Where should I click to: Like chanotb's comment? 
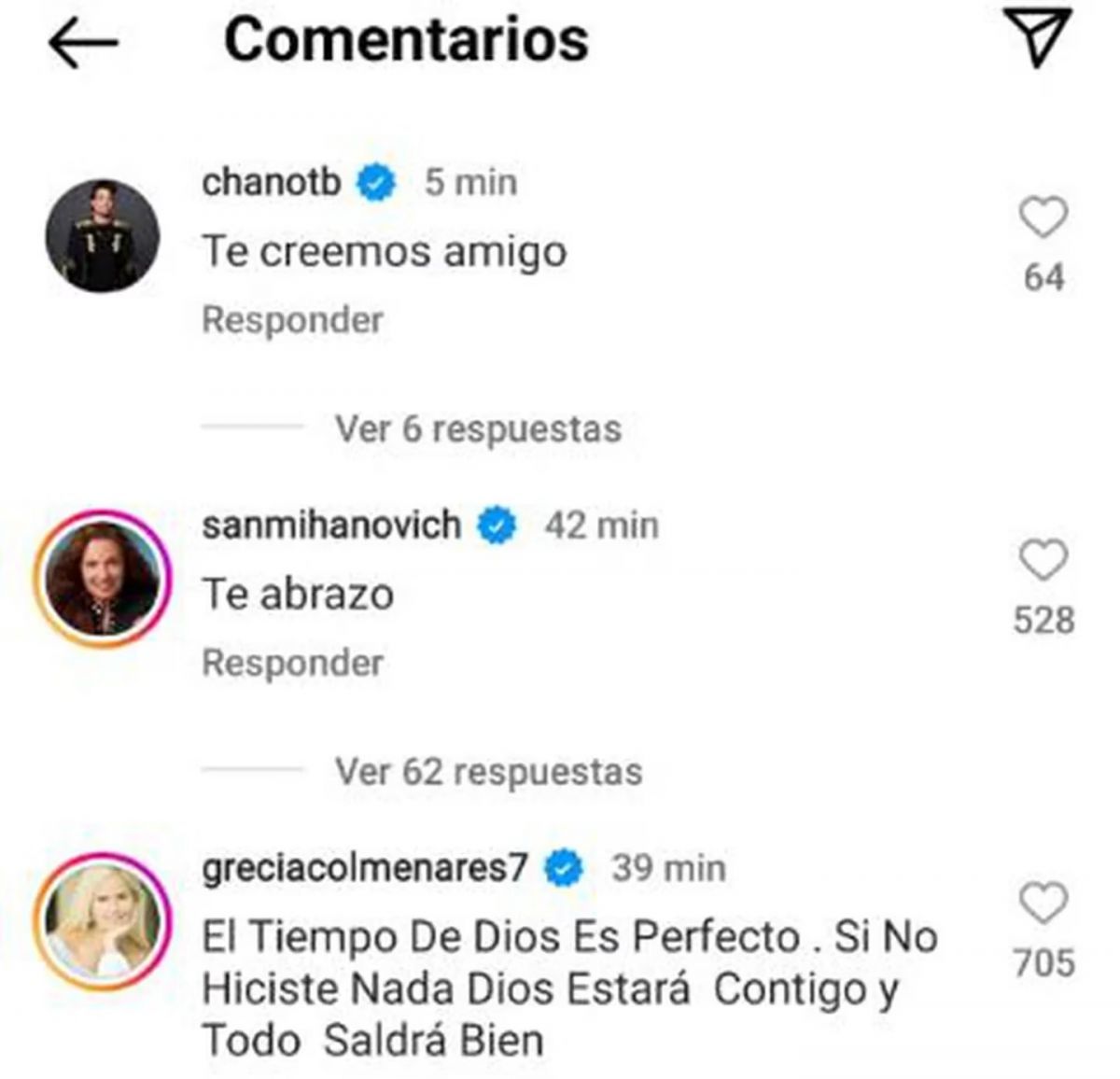(1043, 218)
